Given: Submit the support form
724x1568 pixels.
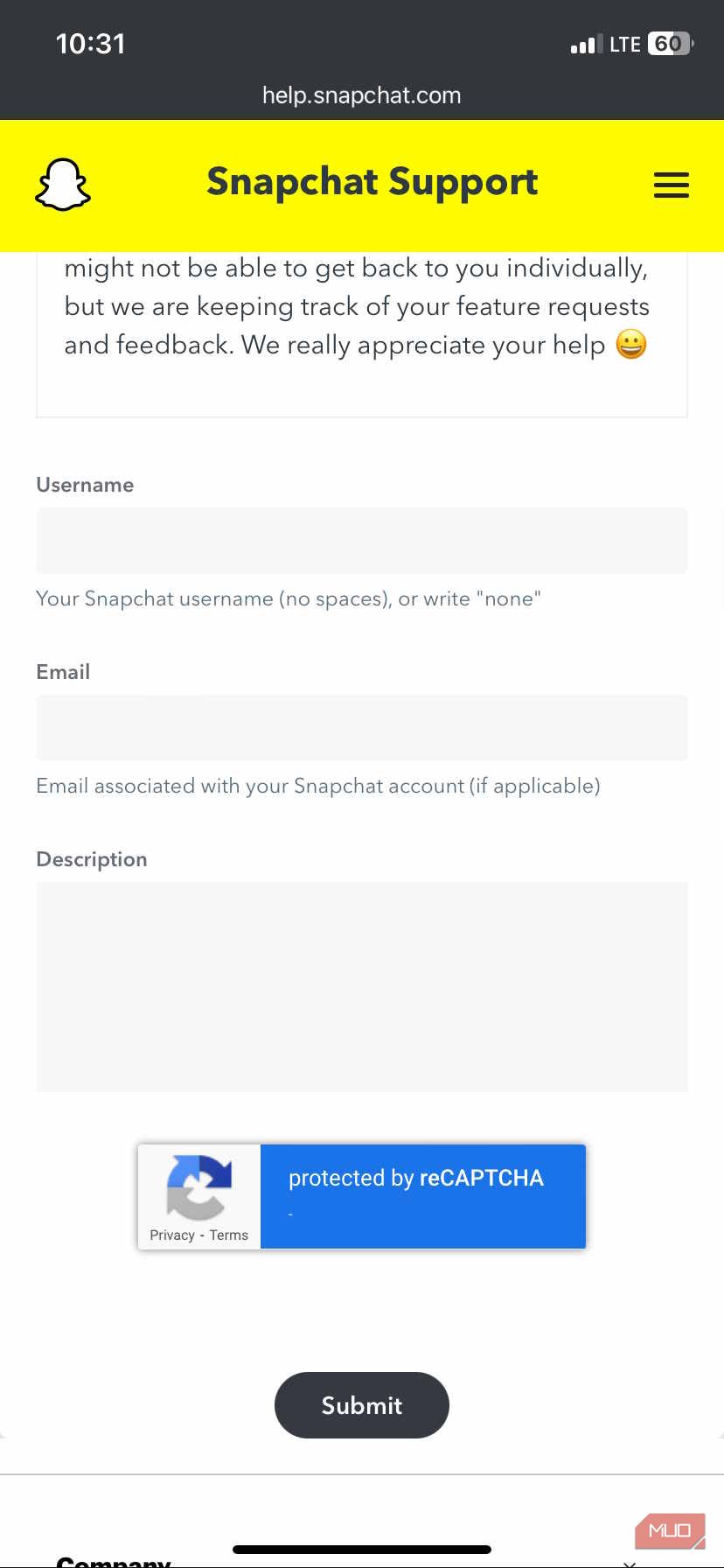Looking at the screenshot, I should tap(361, 1404).
